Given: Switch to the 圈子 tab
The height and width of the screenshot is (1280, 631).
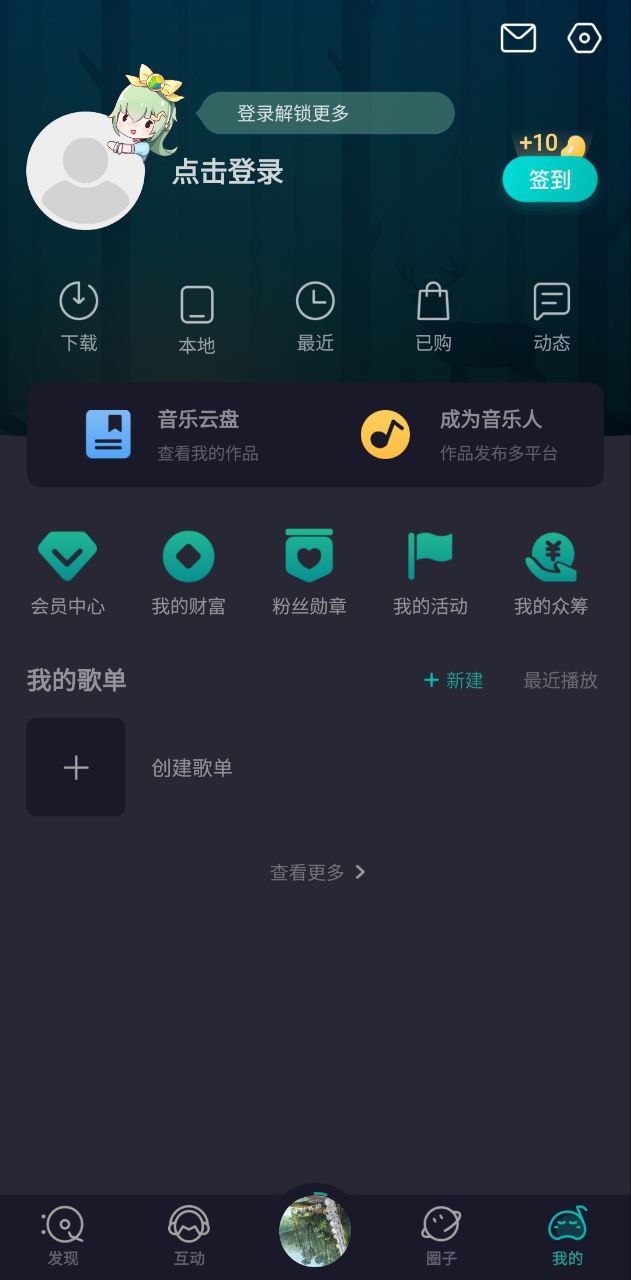Looking at the screenshot, I should pyautogui.click(x=441, y=1236).
